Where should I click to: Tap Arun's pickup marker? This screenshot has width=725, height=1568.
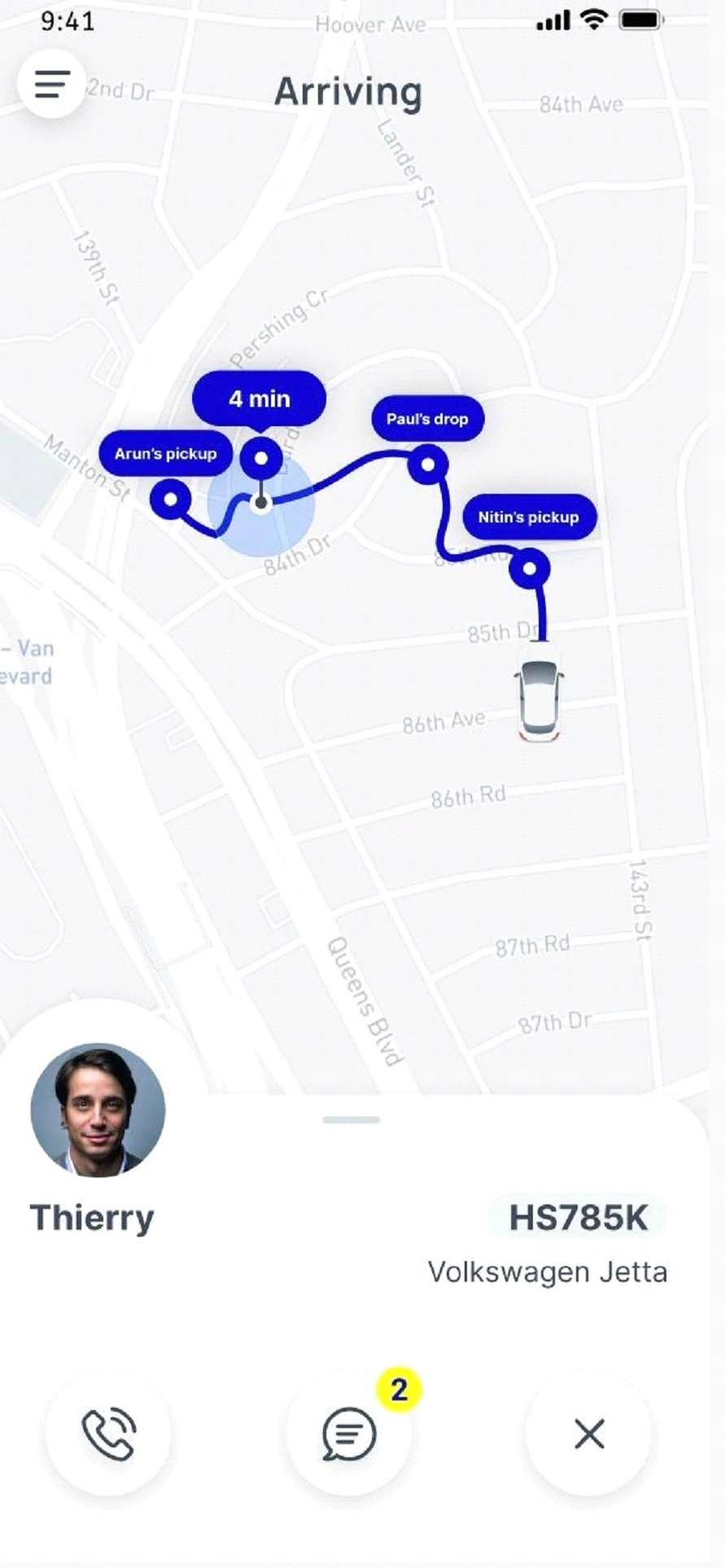coord(171,499)
